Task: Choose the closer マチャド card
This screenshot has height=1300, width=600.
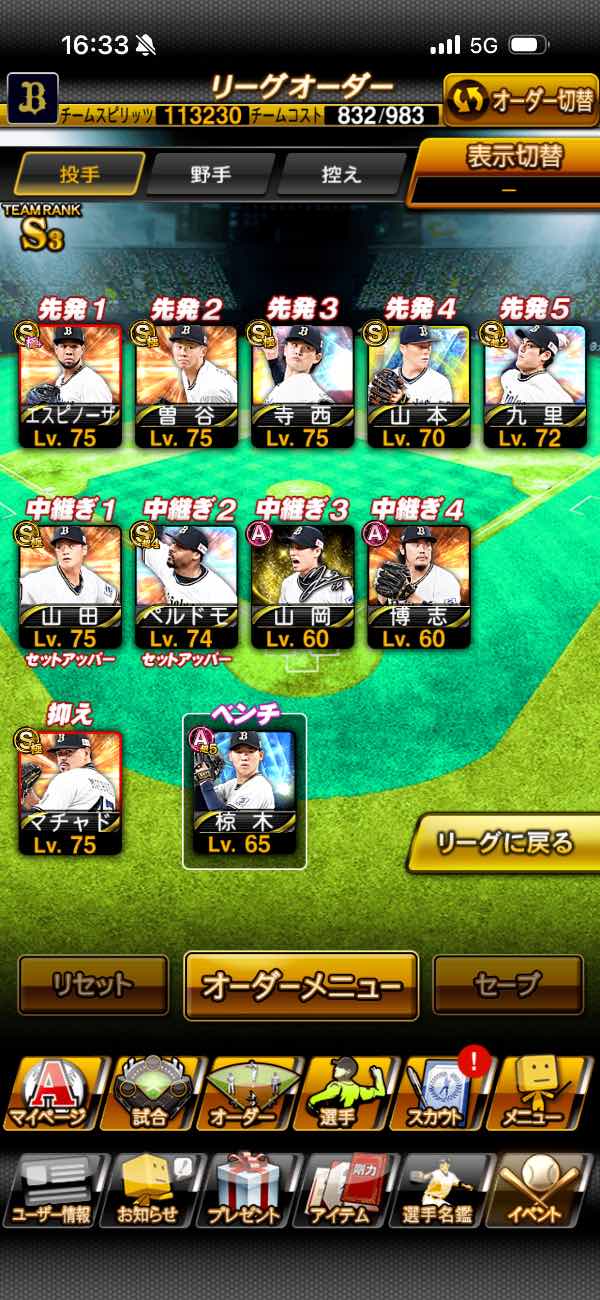Action: click(x=71, y=792)
